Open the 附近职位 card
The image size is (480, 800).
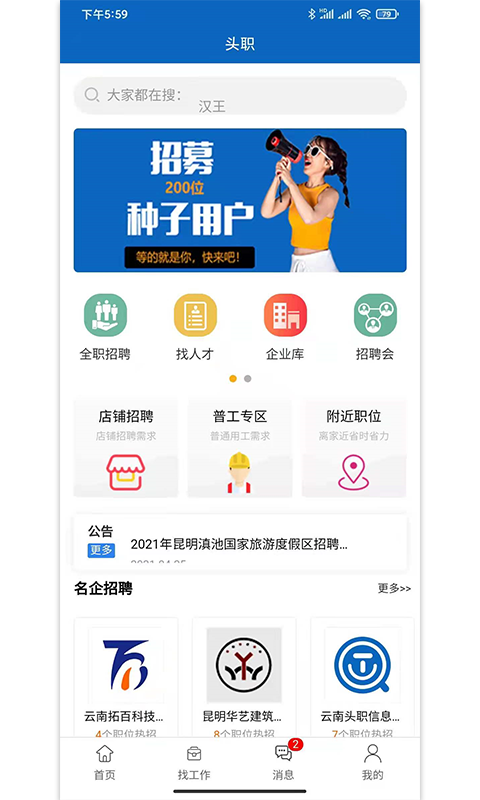354,448
